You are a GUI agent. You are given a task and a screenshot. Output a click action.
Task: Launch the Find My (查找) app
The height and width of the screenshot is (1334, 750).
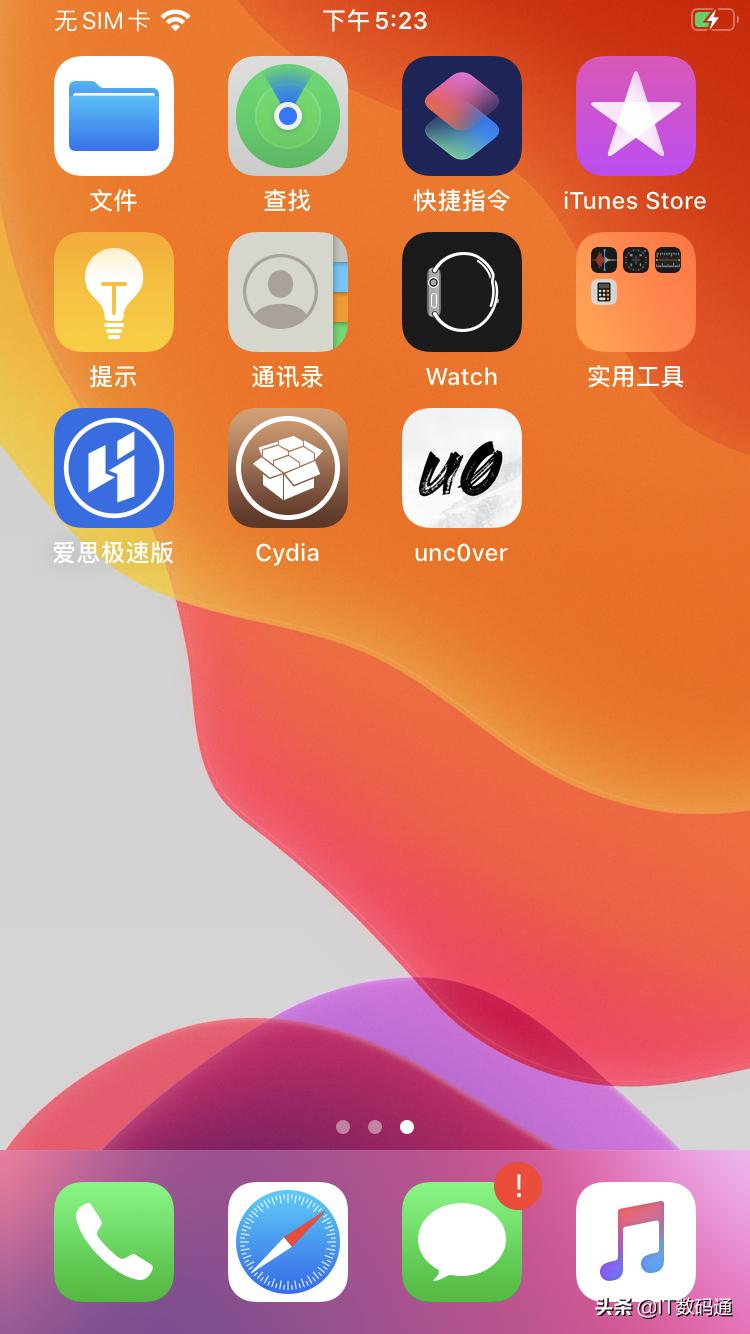[287, 115]
